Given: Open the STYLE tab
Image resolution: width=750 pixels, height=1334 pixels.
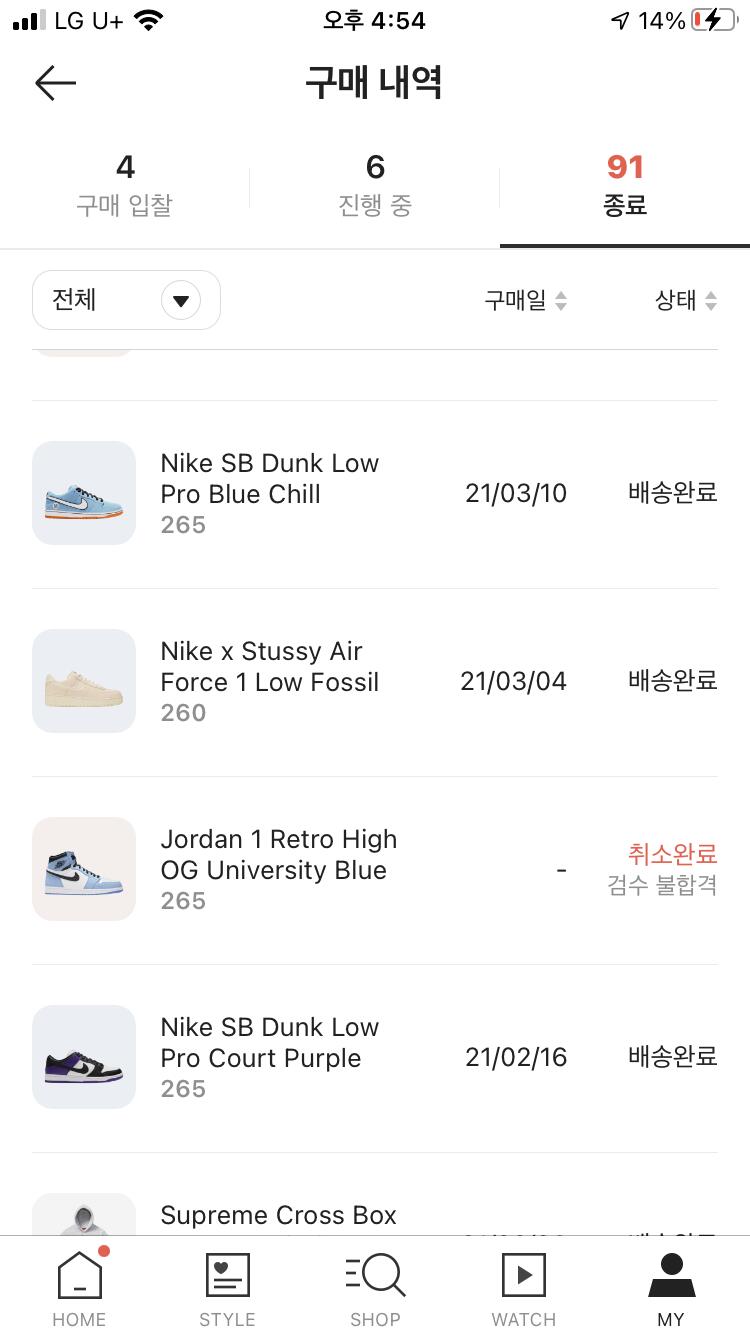Looking at the screenshot, I should tap(227, 1290).
